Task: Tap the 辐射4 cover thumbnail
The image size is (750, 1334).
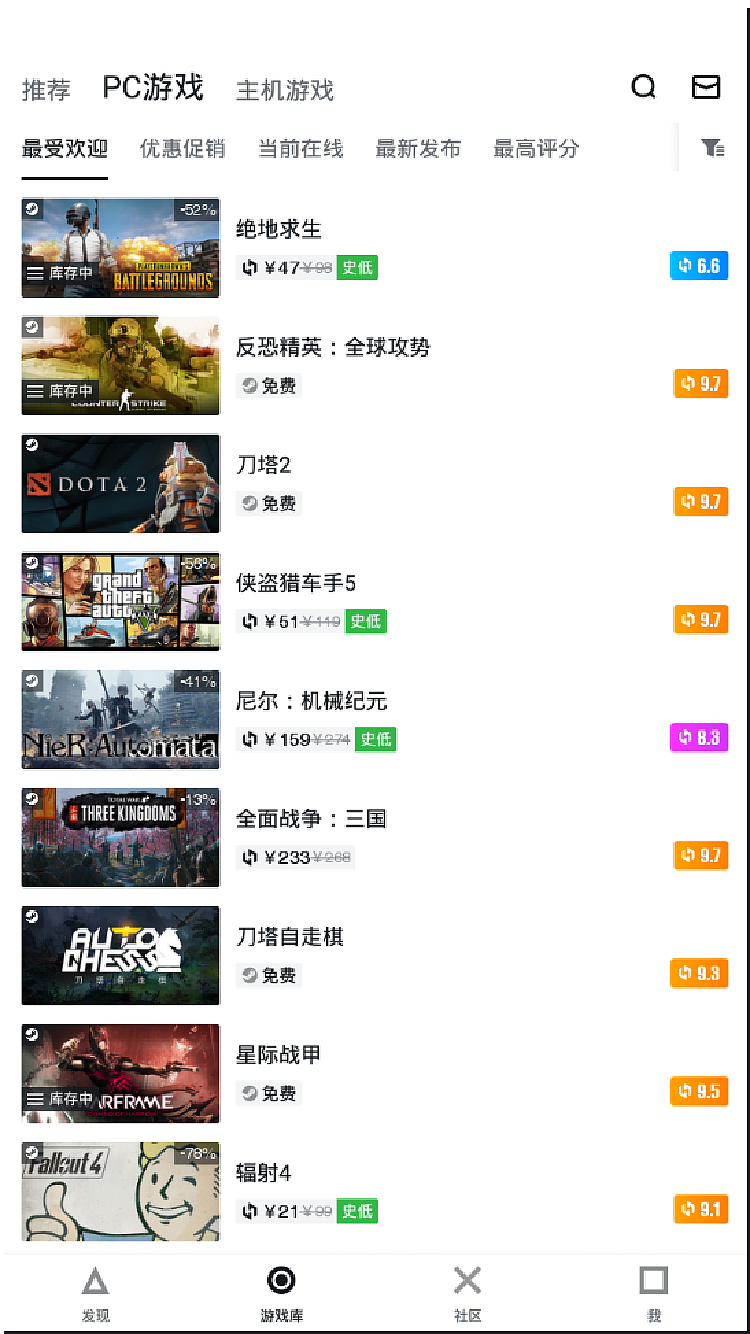Action: tap(120, 1191)
